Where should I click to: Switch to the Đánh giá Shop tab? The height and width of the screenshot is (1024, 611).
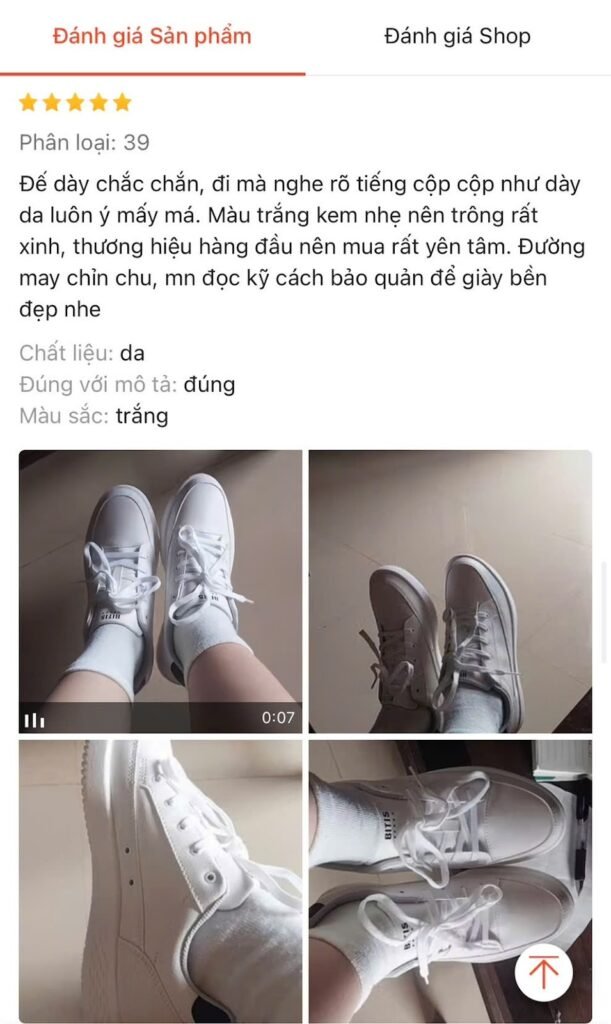(457, 37)
